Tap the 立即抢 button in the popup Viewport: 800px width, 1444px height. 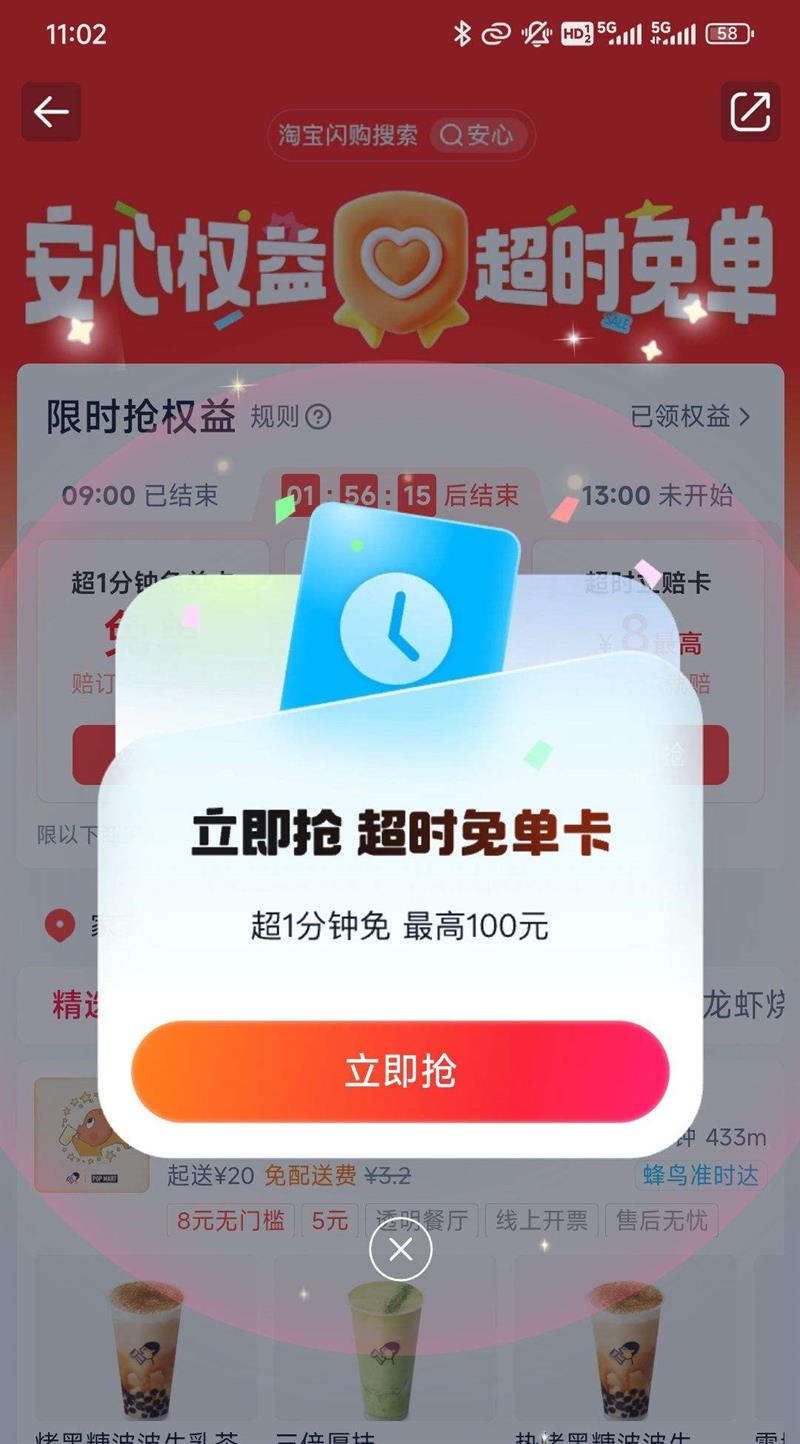(x=400, y=1070)
